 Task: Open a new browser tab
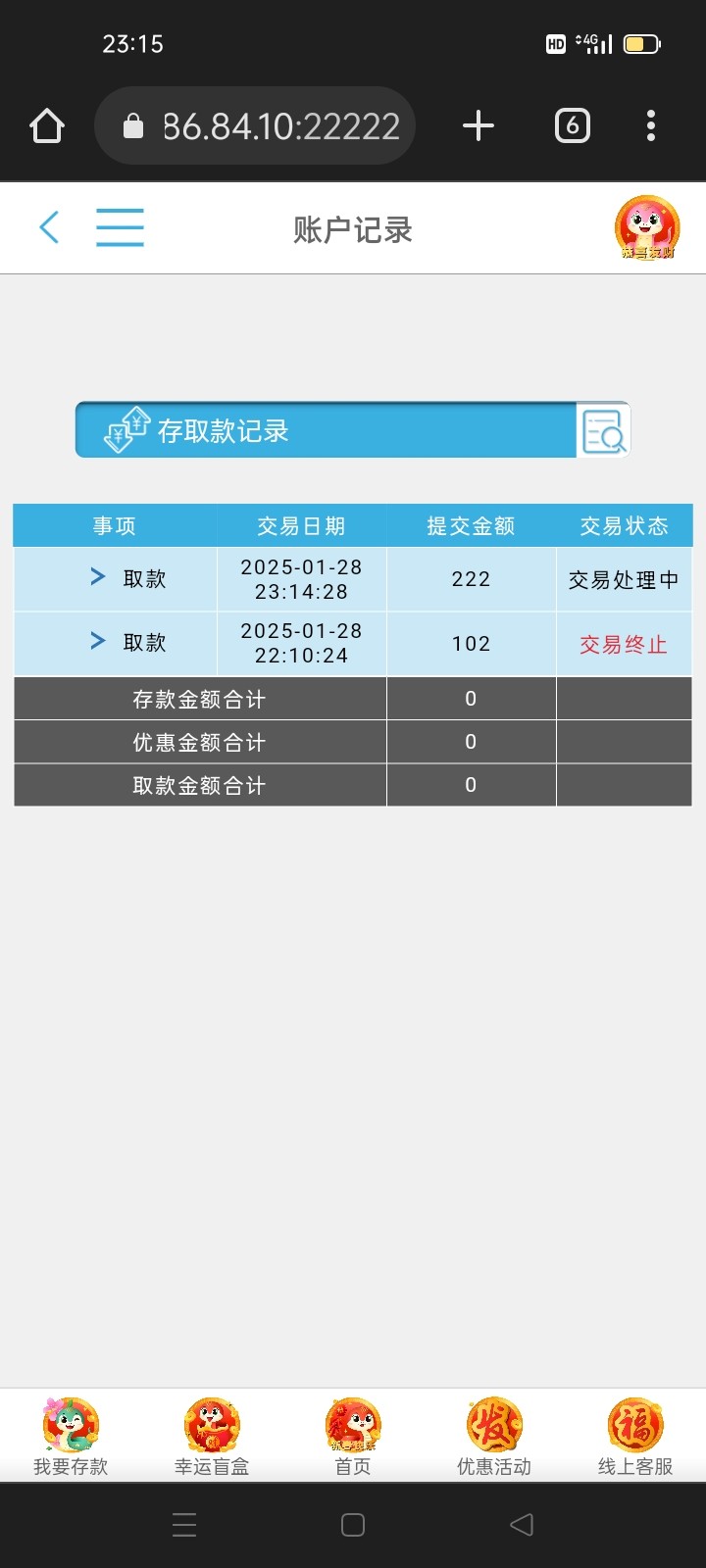pos(478,126)
